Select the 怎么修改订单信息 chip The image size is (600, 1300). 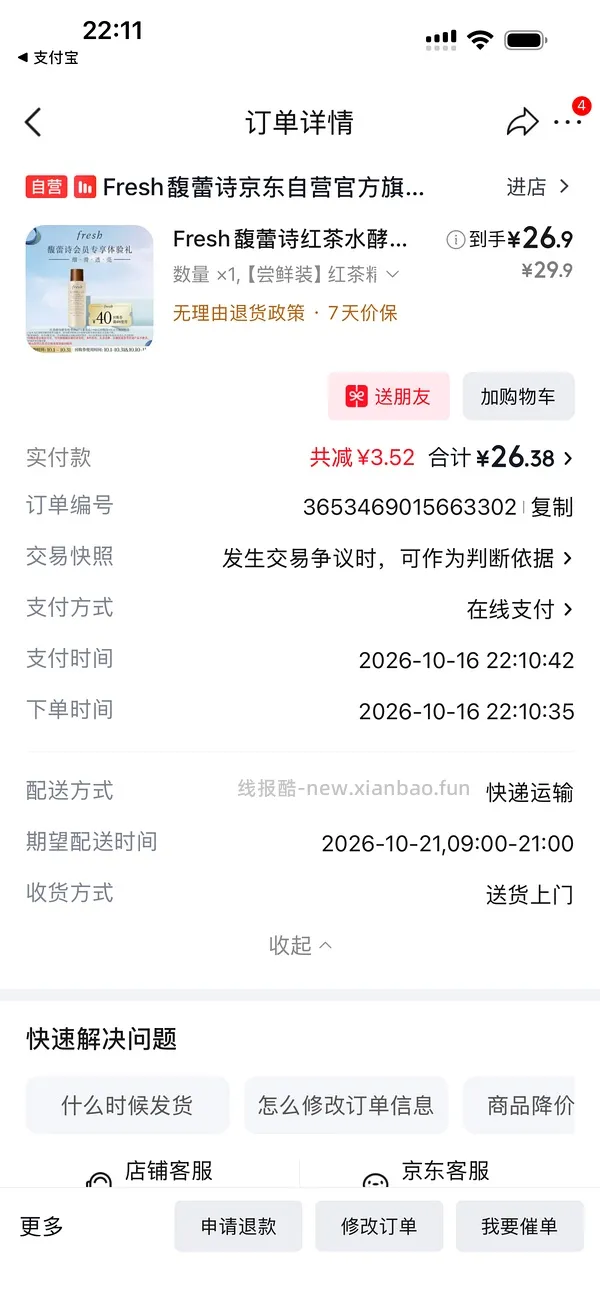tap(346, 1105)
